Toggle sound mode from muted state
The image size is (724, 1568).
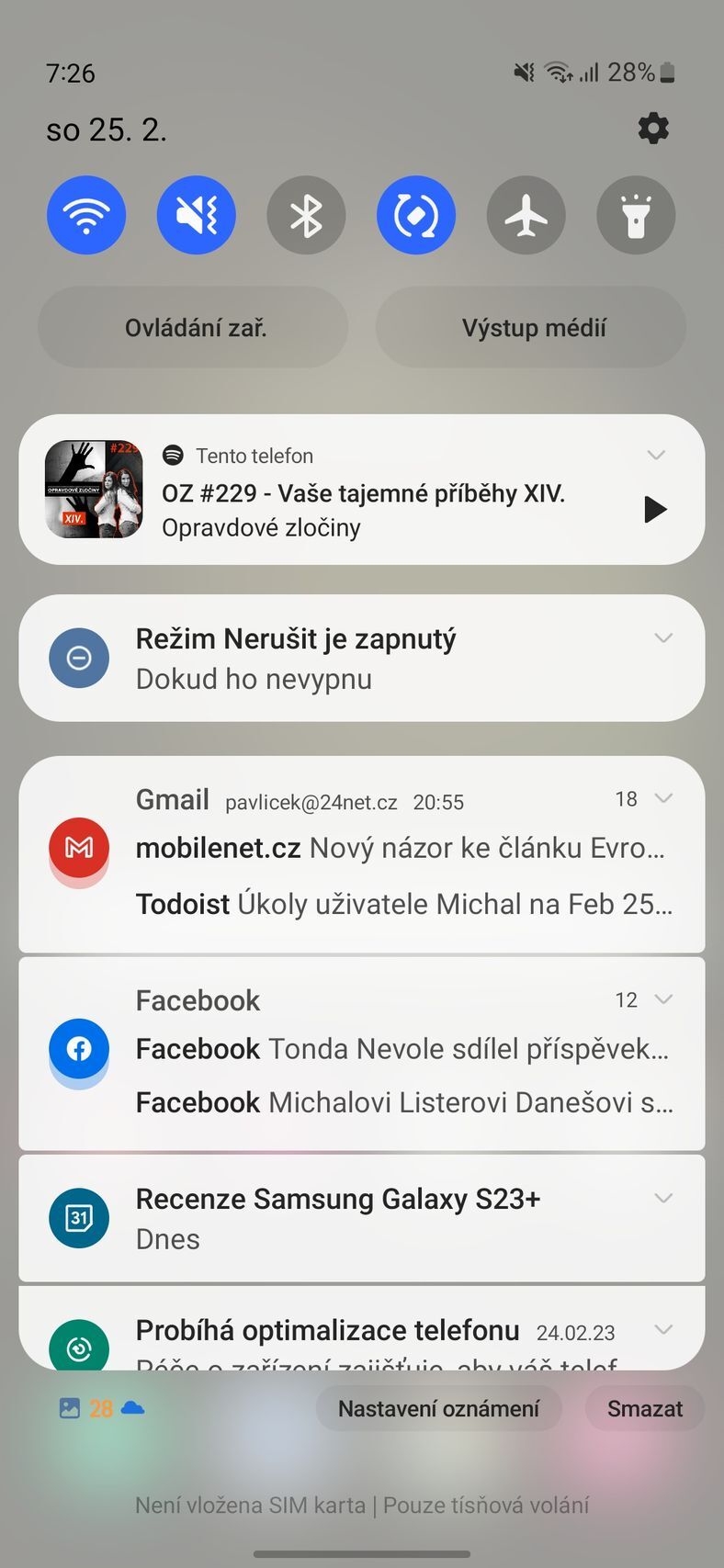196,214
